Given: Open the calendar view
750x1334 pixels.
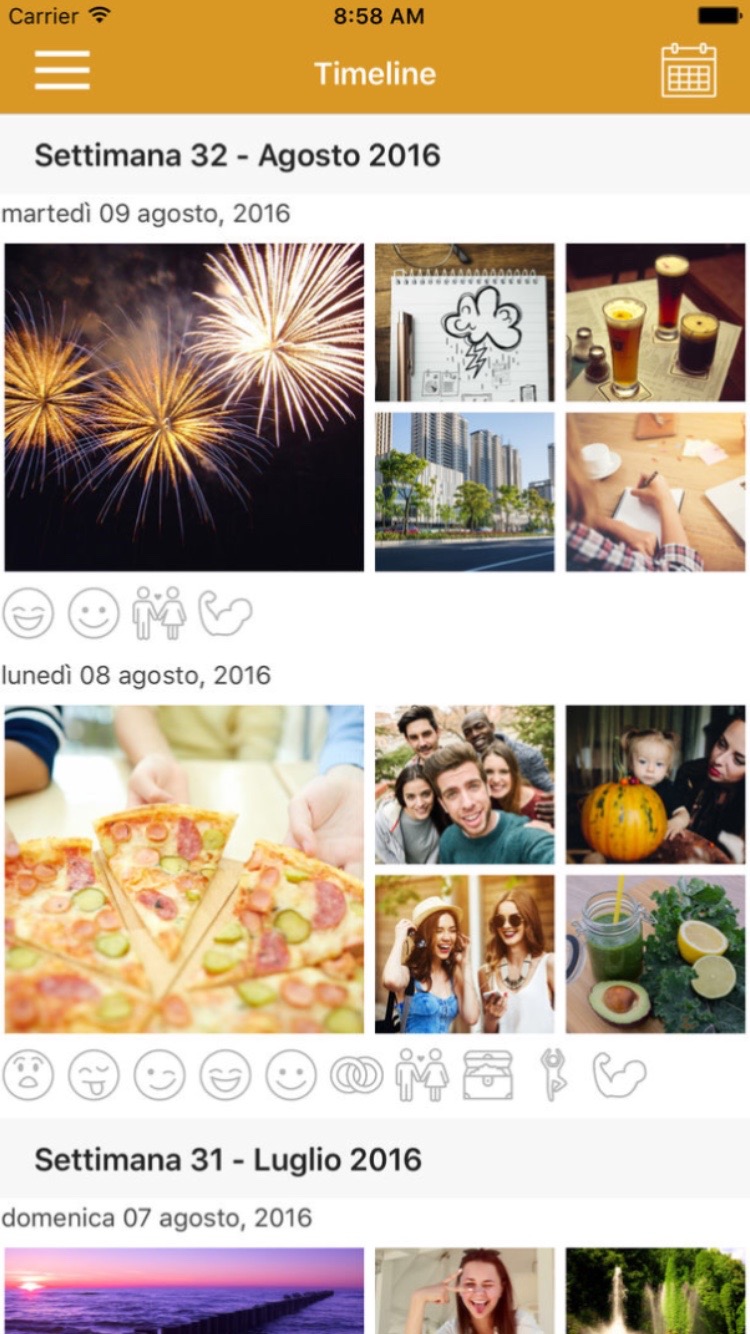Looking at the screenshot, I should click(688, 71).
